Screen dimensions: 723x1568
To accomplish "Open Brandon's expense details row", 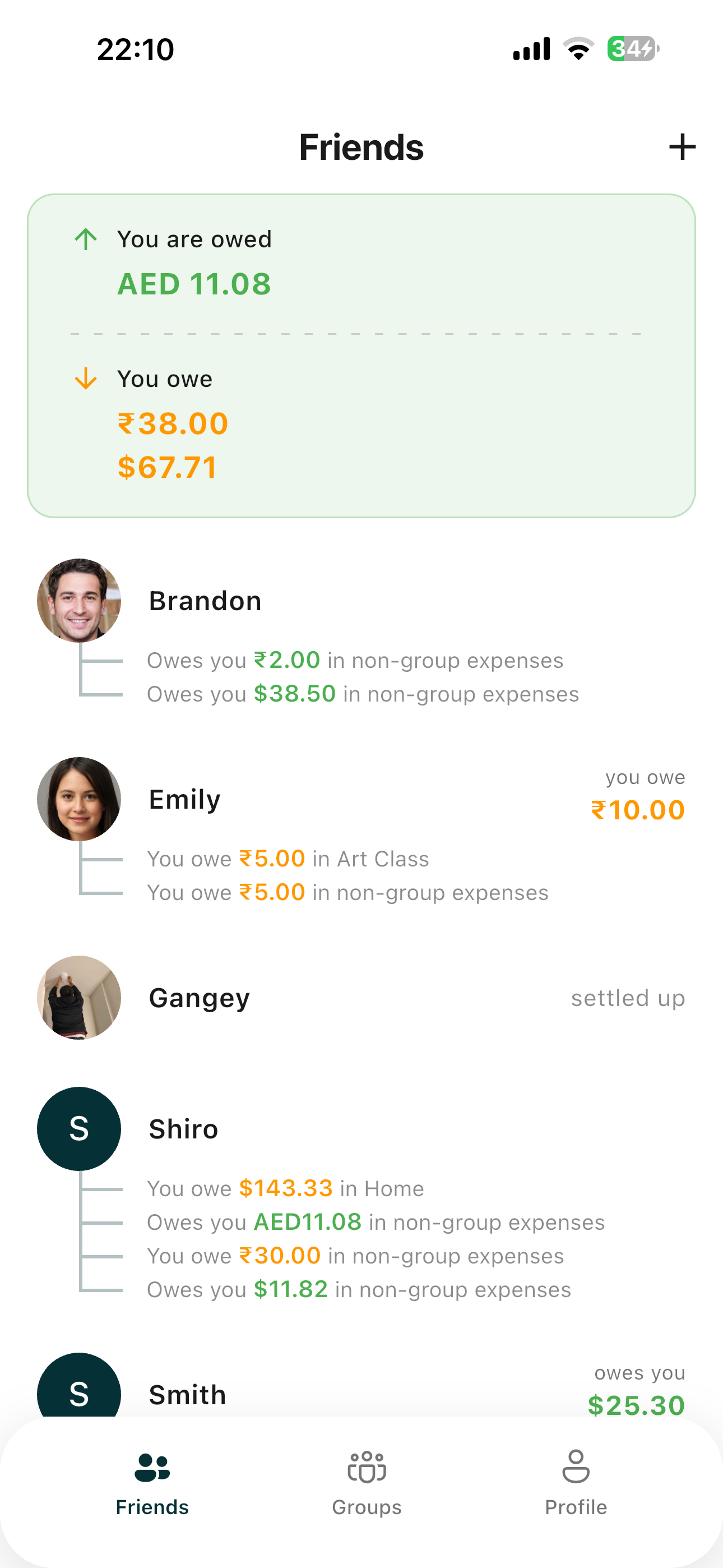I will [355, 660].
